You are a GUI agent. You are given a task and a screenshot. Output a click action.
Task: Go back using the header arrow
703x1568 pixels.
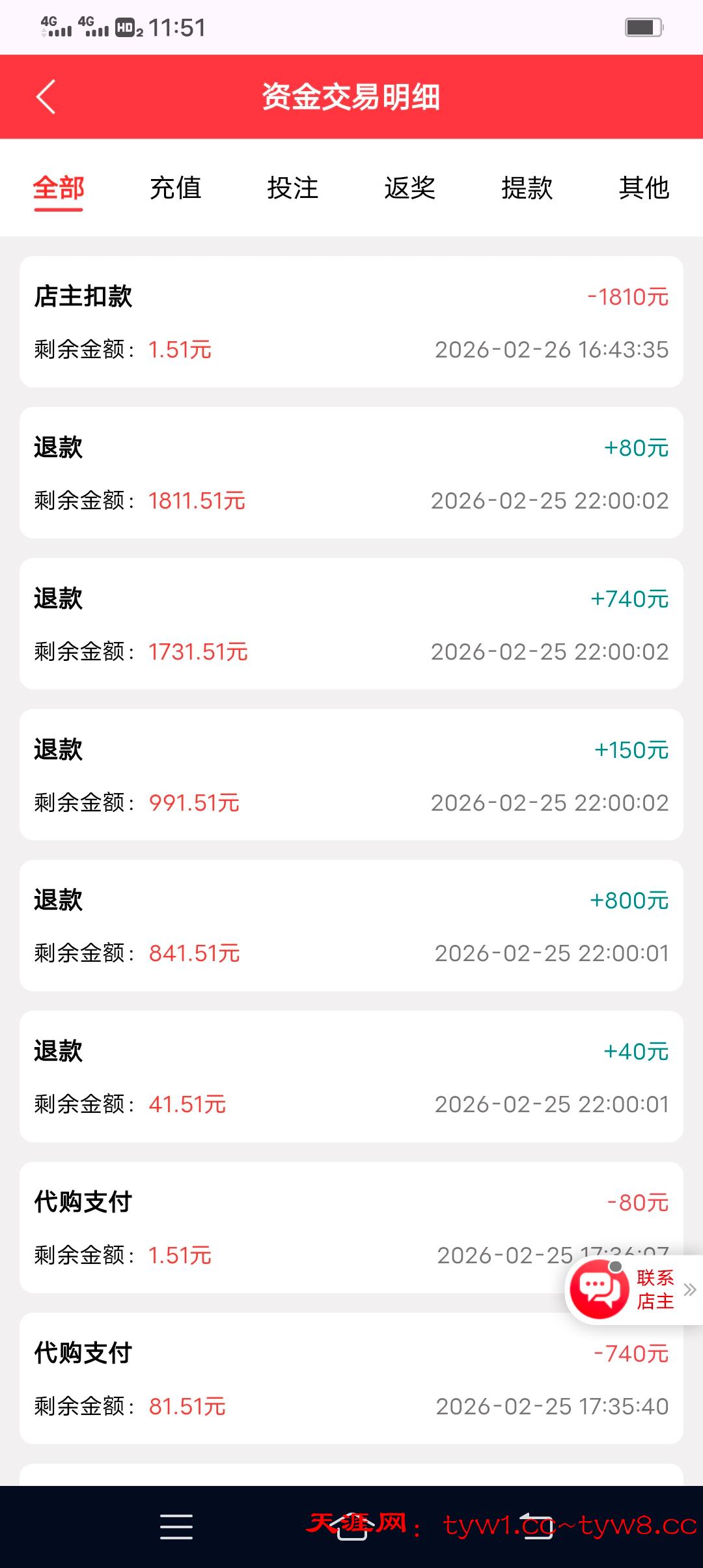(x=46, y=97)
